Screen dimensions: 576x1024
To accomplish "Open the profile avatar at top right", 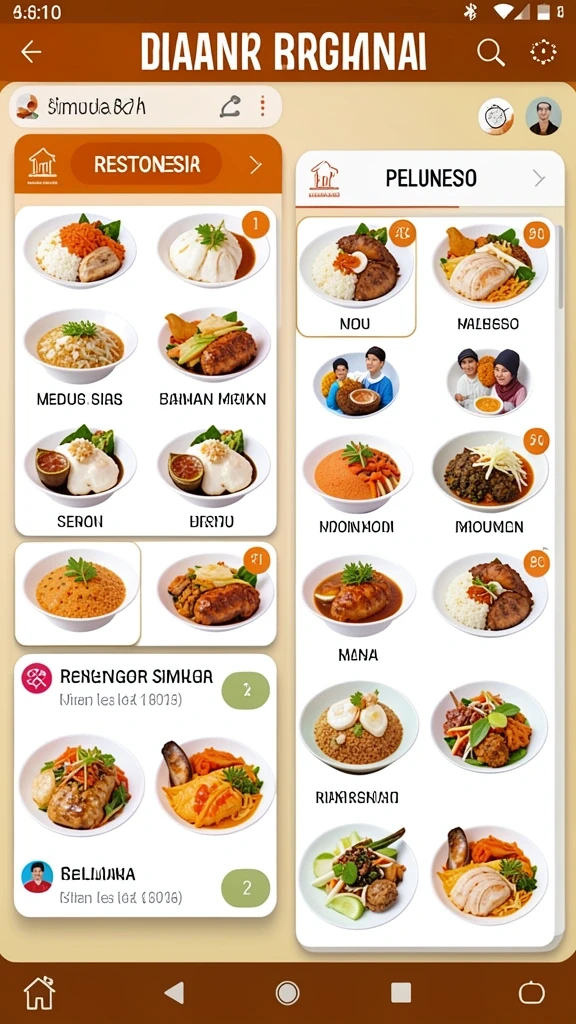I will tap(543, 117).
